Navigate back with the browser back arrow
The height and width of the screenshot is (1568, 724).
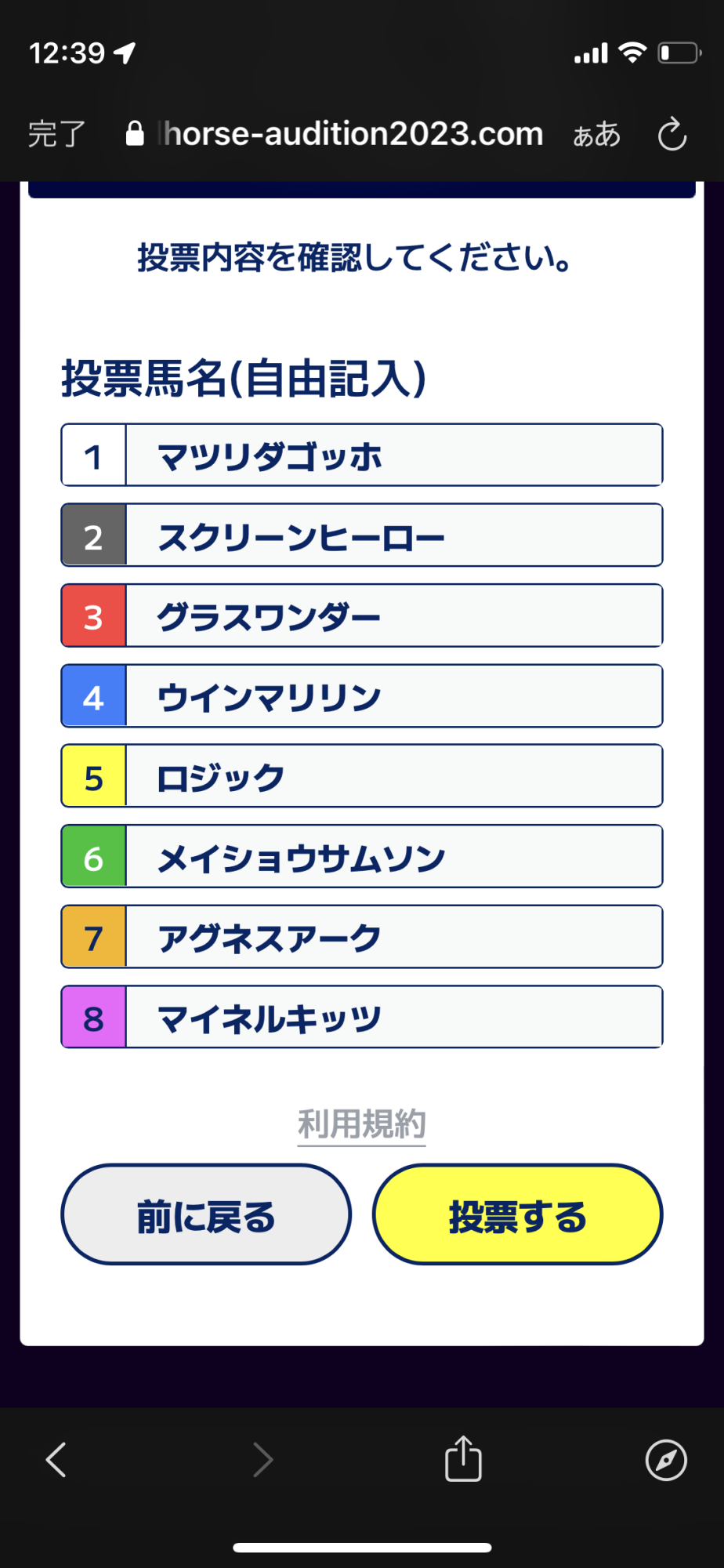click(x=56, y=1460)
